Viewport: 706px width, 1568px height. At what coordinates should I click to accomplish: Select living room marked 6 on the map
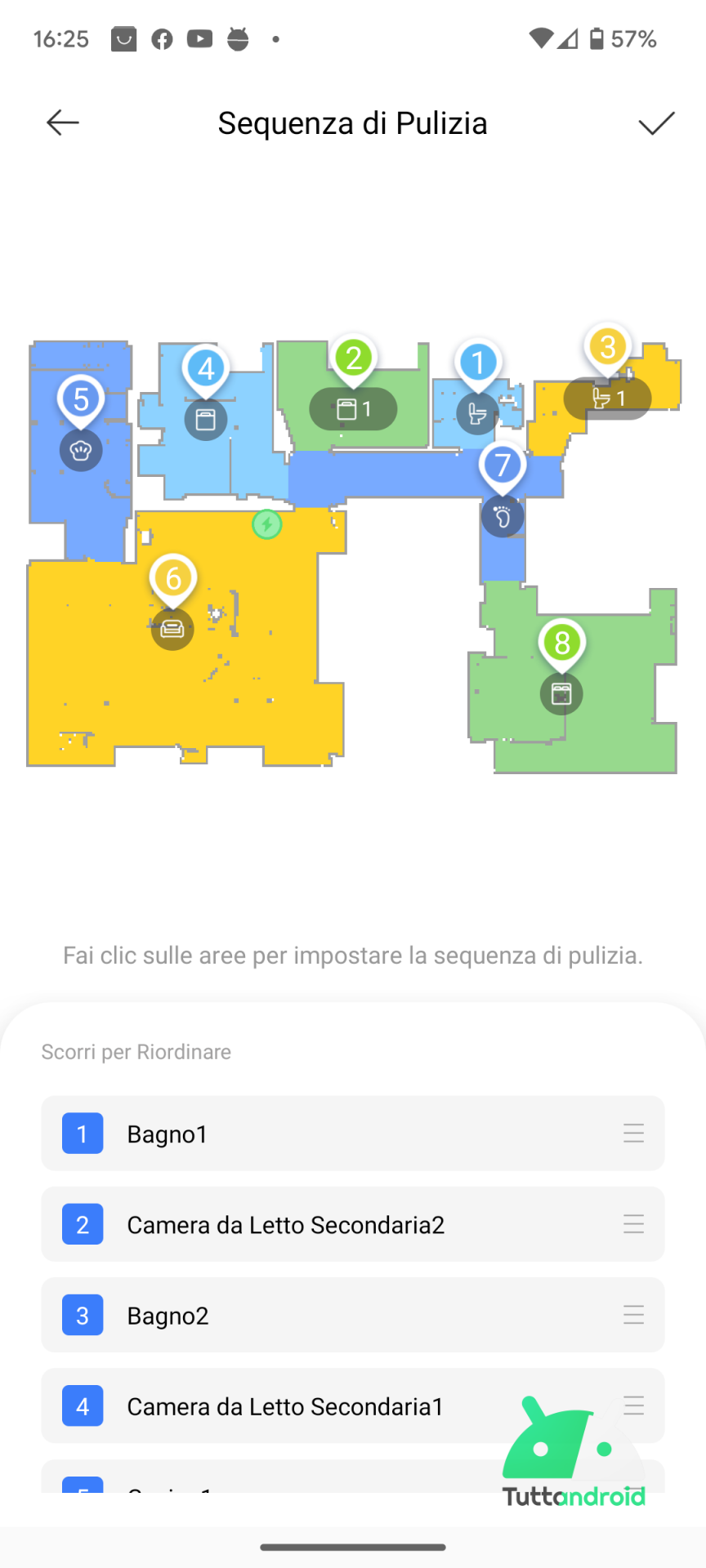pyautogui.click(x=172, y=604)
